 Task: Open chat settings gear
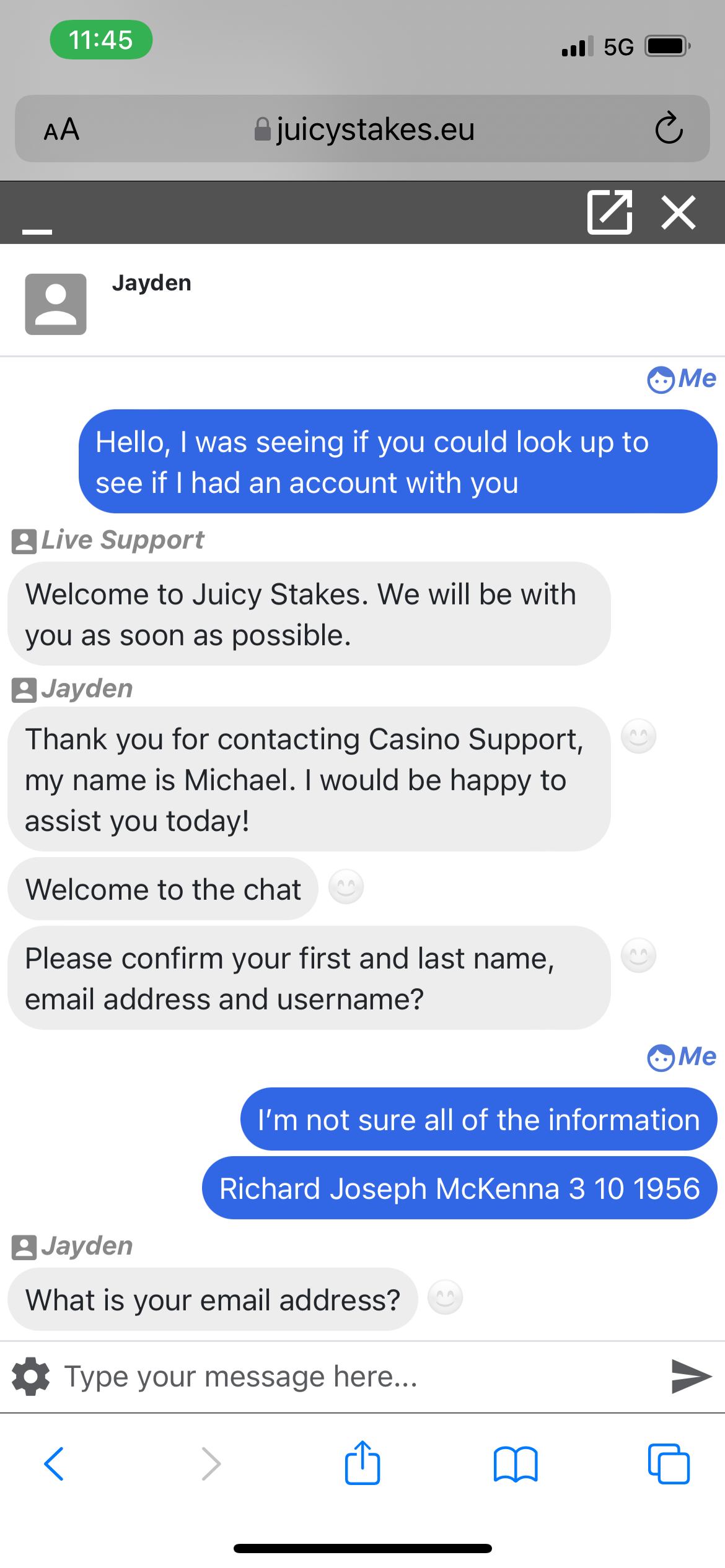31,1376
